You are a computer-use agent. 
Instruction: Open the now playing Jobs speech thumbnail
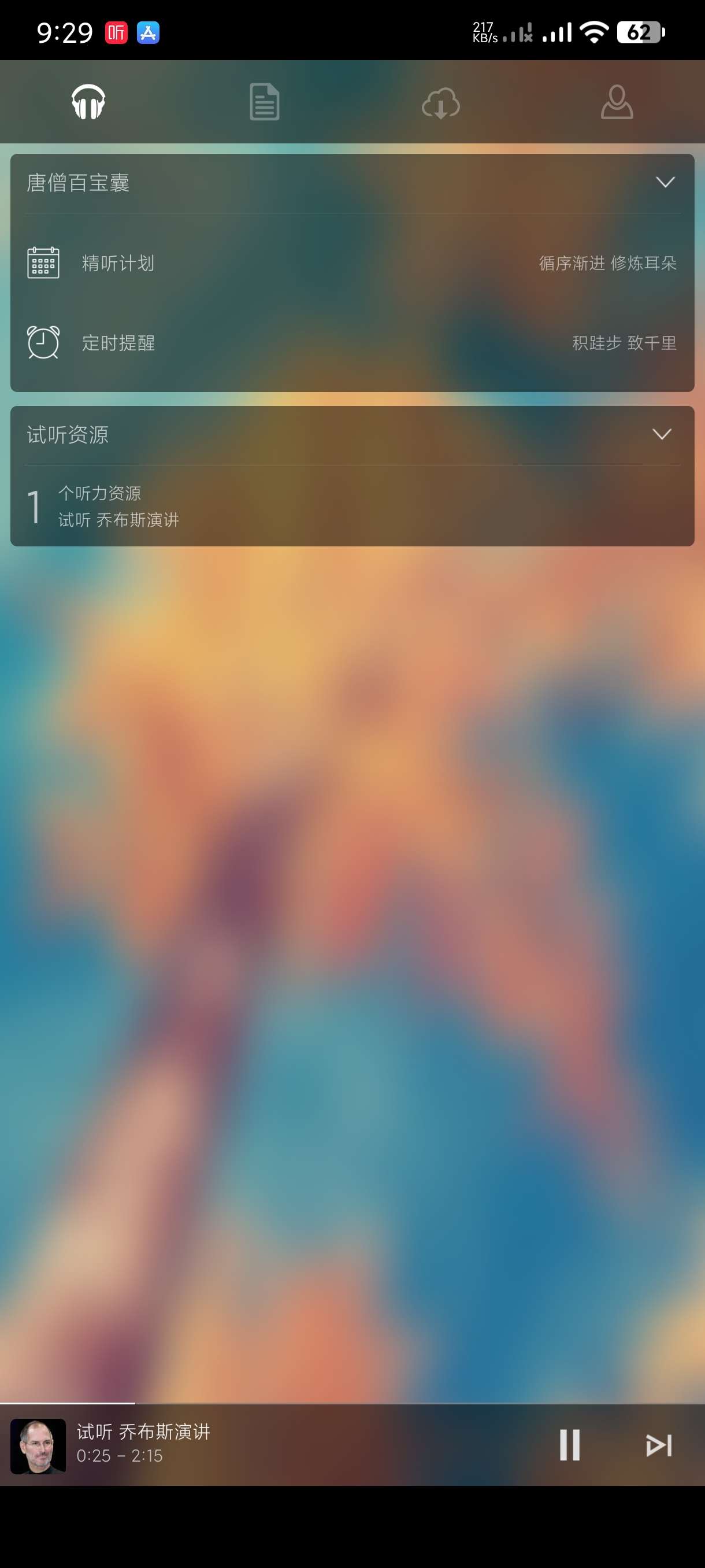pos(38,1445)
